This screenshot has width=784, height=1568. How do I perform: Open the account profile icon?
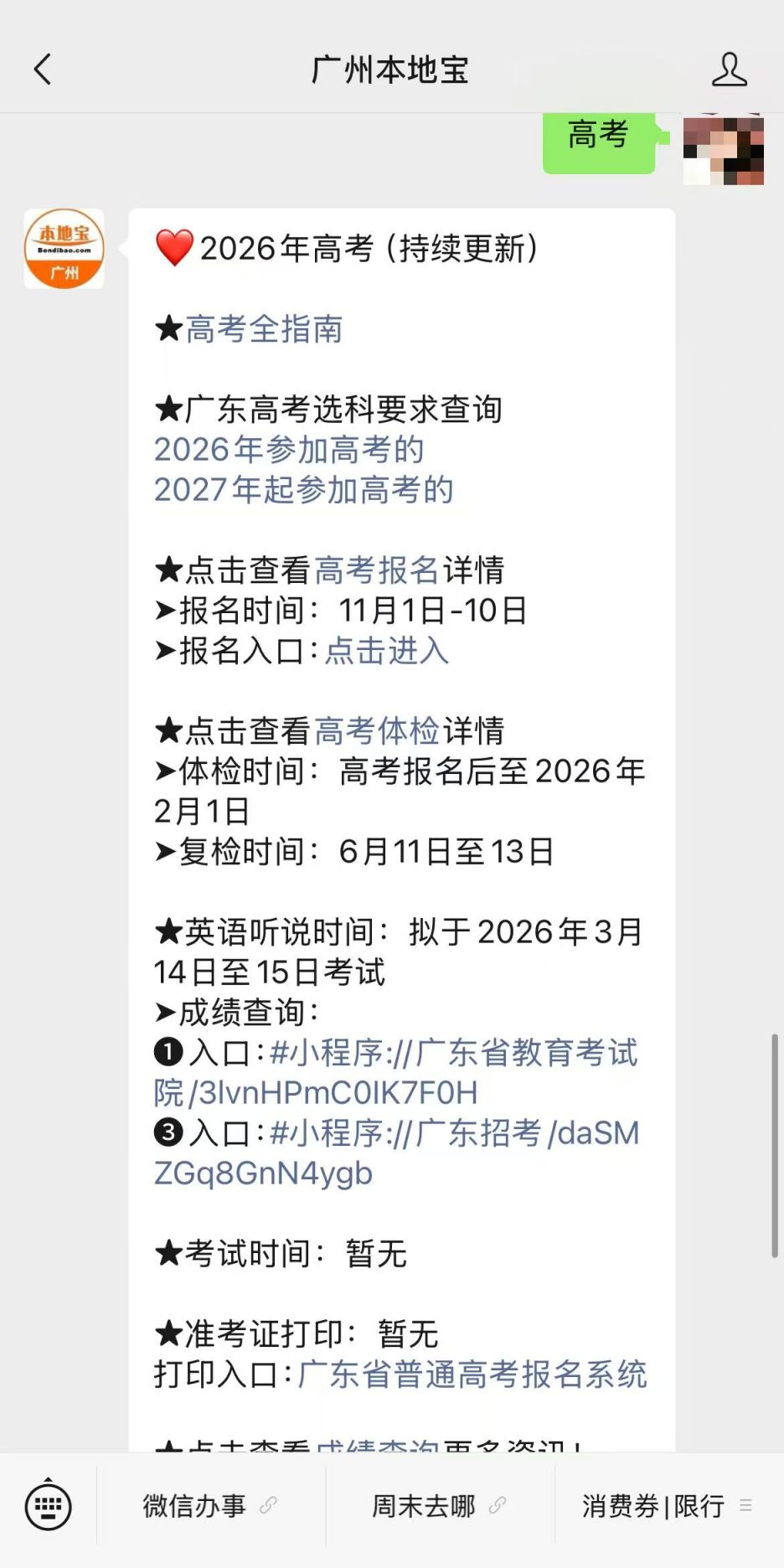[x=729, y=70]
